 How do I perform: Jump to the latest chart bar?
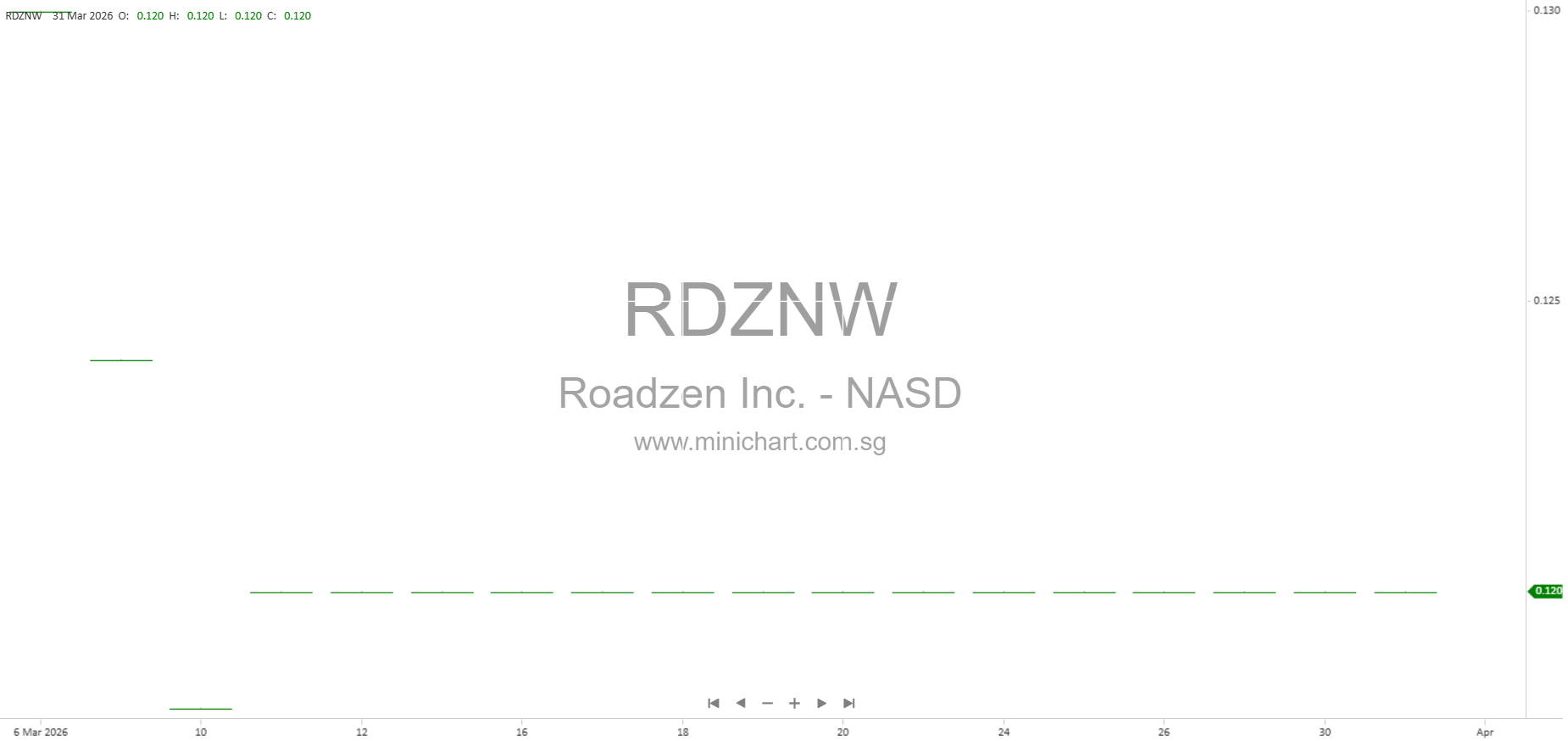pyautogui.click(x=848, y=703)
